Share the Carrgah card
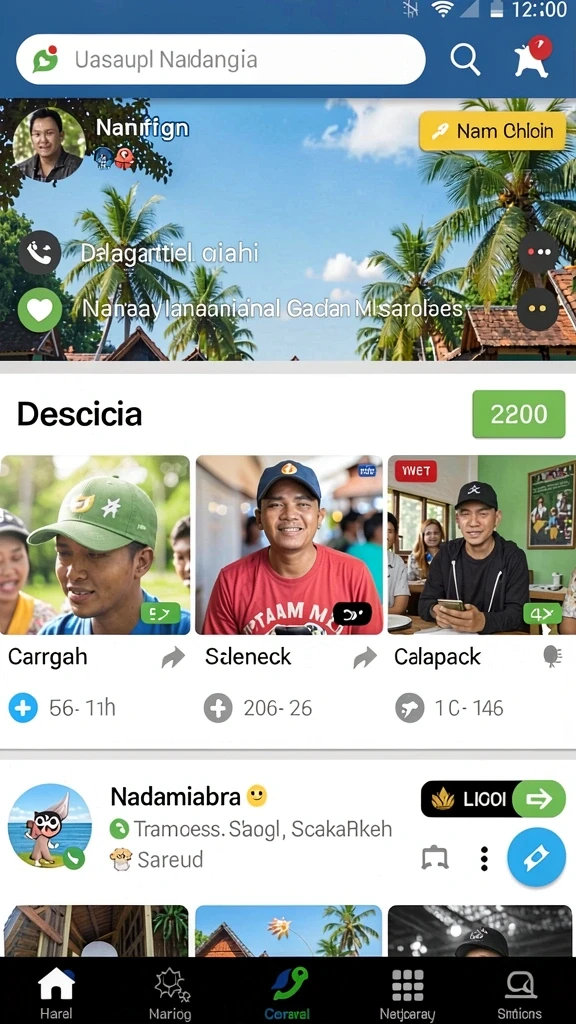The image size is (576, 1024). 173,657
